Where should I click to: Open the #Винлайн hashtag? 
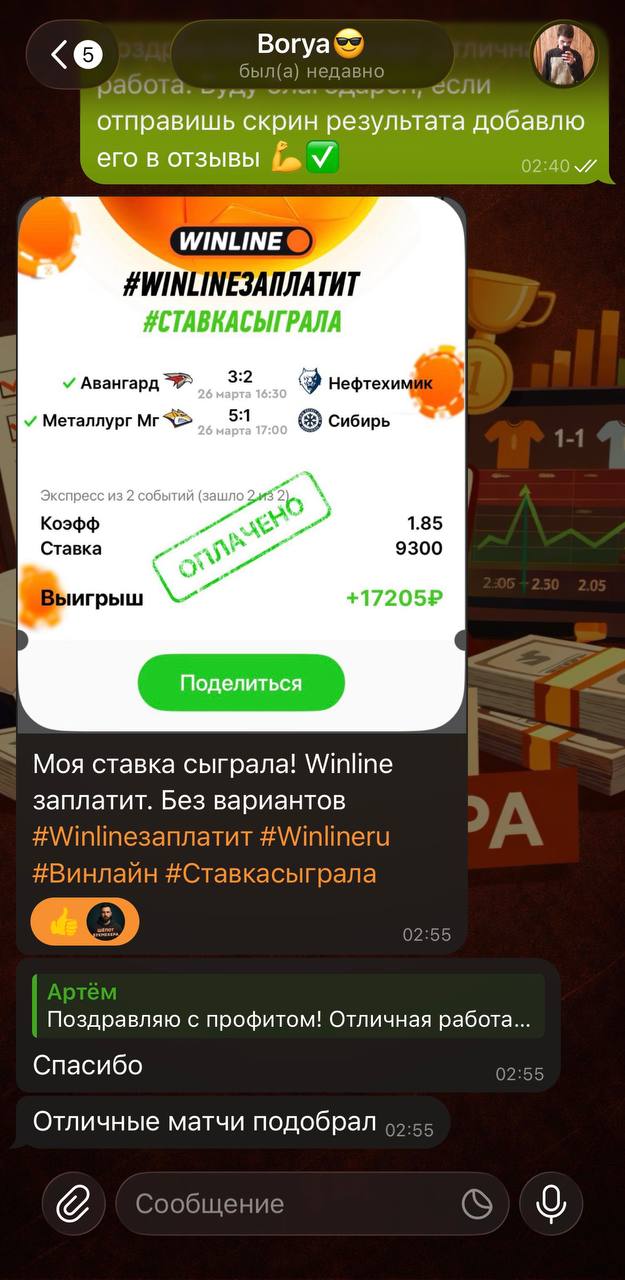[x=95, y=872]
